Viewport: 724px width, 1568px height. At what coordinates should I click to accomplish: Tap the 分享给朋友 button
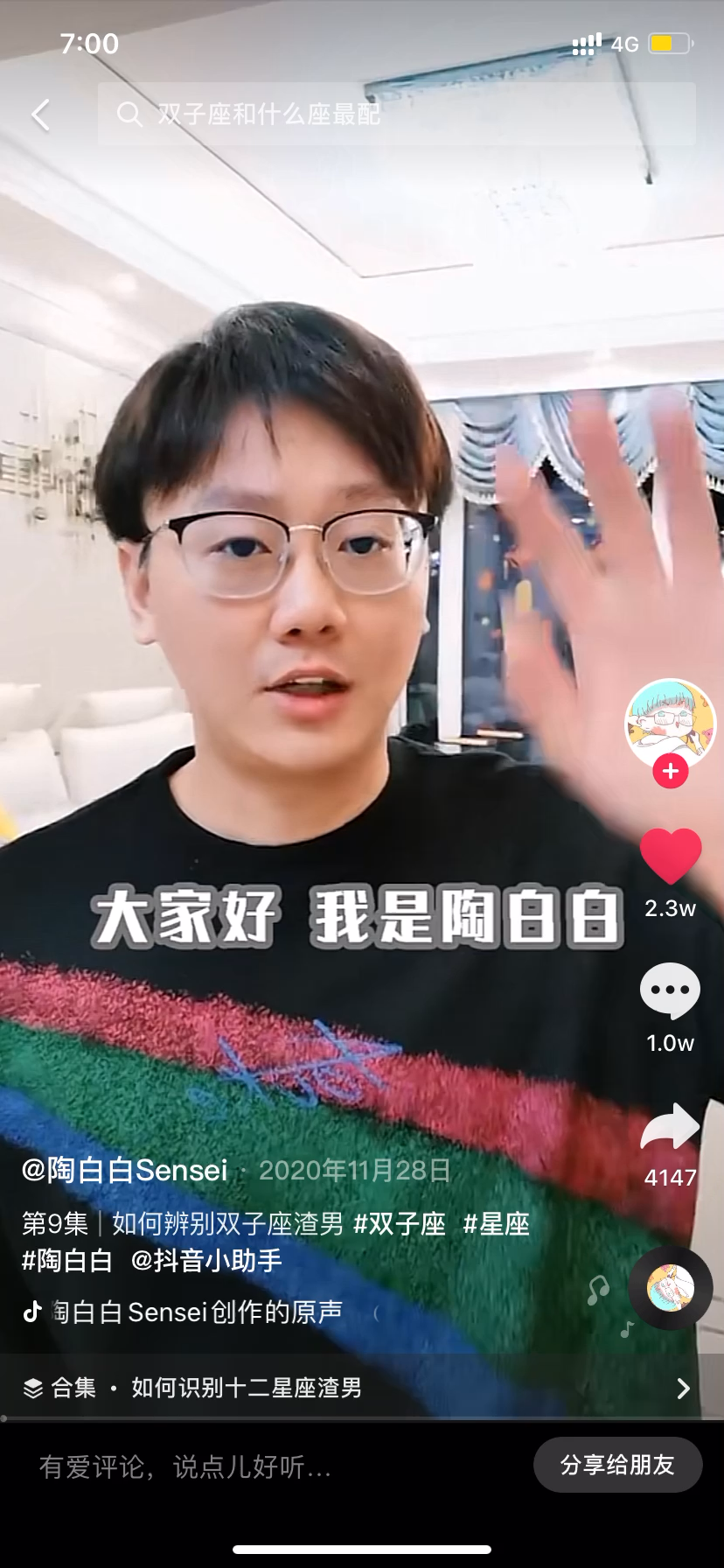[617, 1465]
